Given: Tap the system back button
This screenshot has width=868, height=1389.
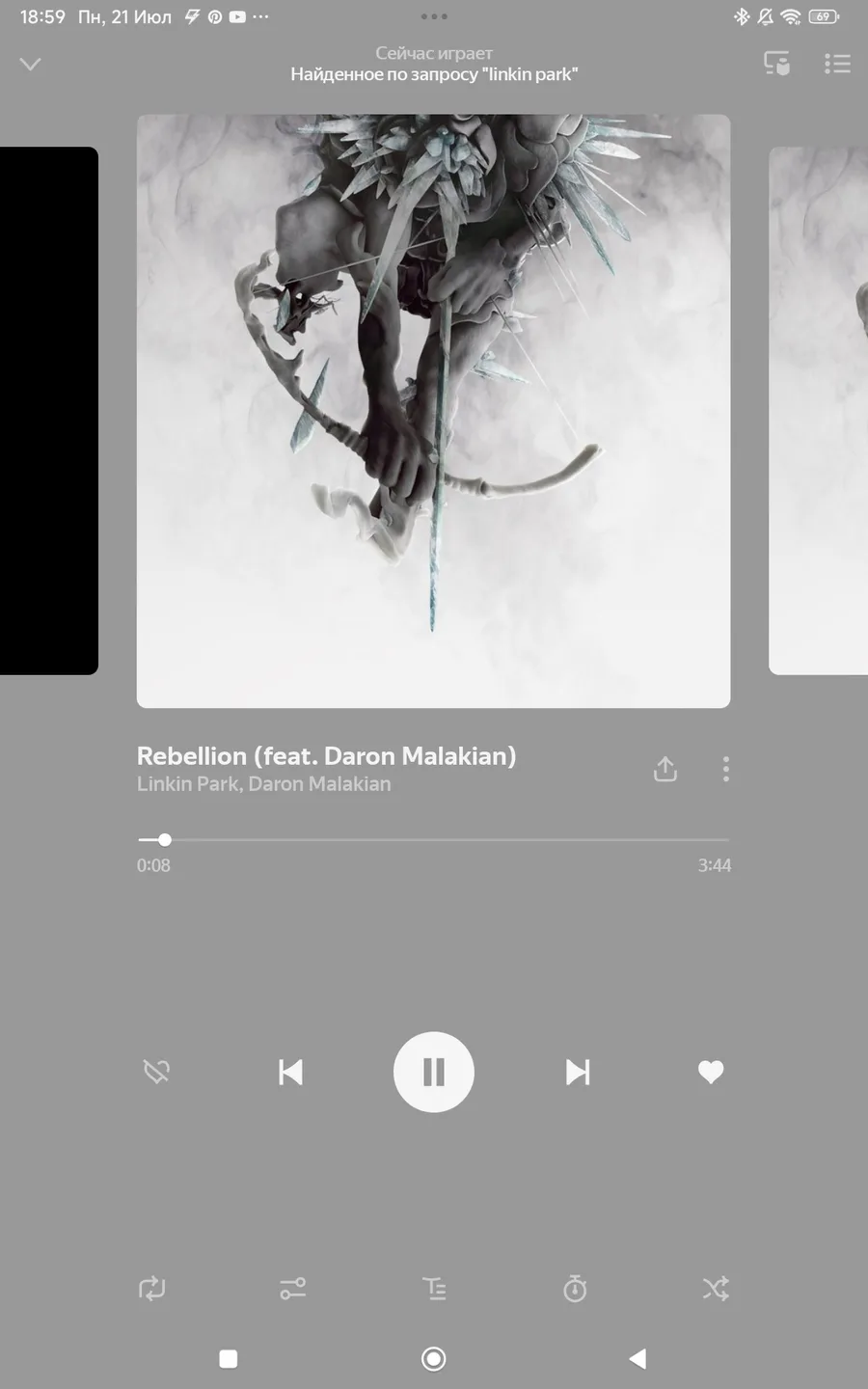Looking at the screenshot, I should pyautogui.click(x=637, y=1359).
